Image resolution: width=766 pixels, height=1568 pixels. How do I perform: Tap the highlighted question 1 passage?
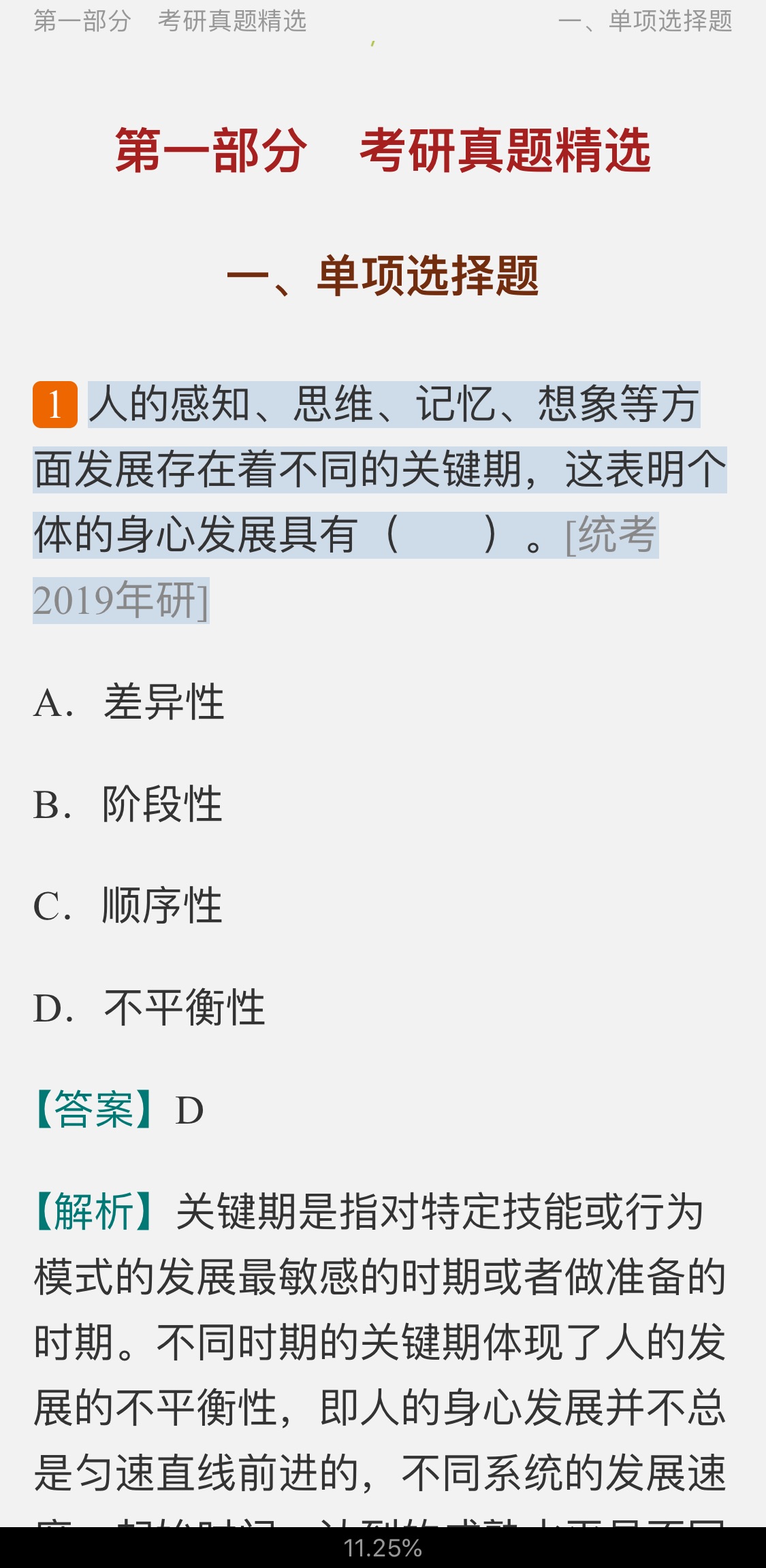380,470
